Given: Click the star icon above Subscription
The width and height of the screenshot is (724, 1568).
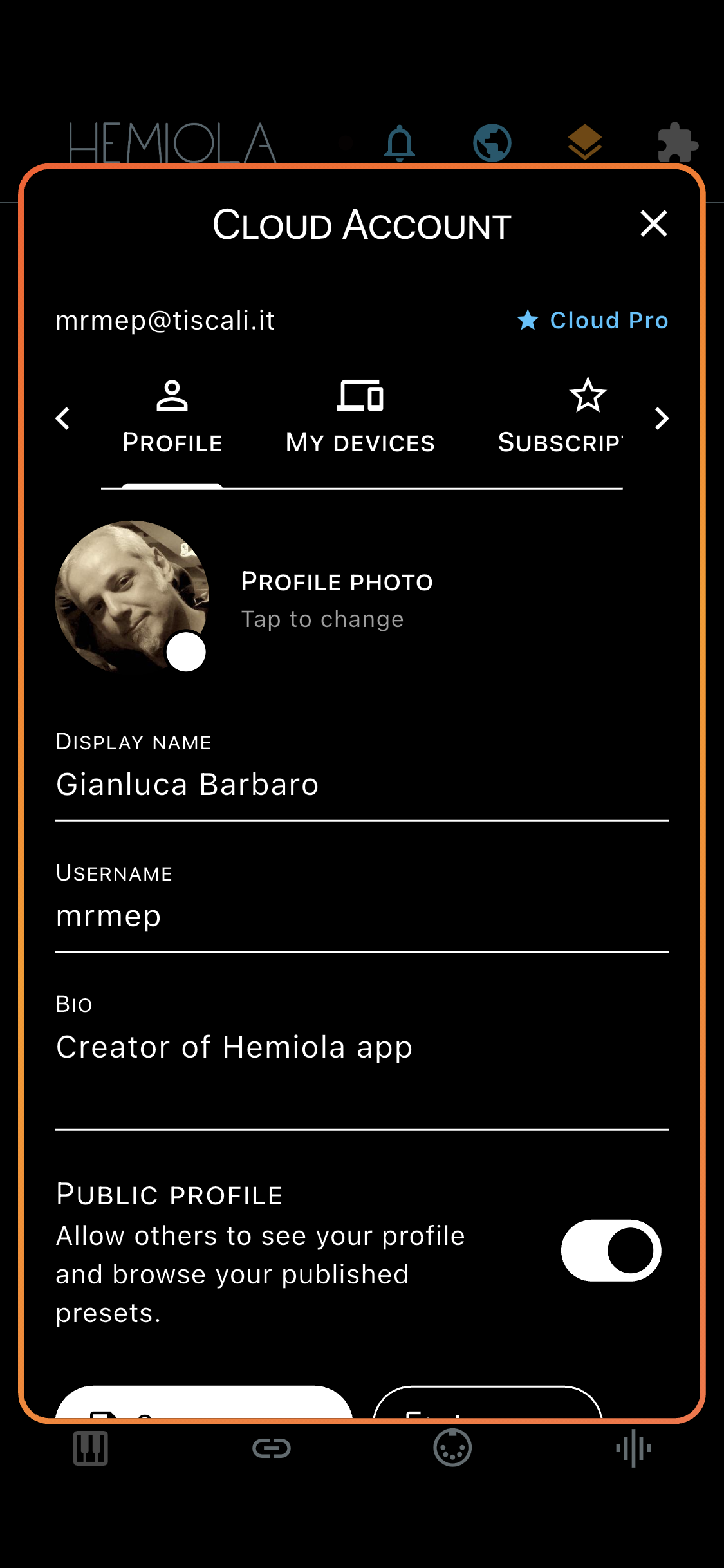Looking at the screenshot, I should 588,395.
